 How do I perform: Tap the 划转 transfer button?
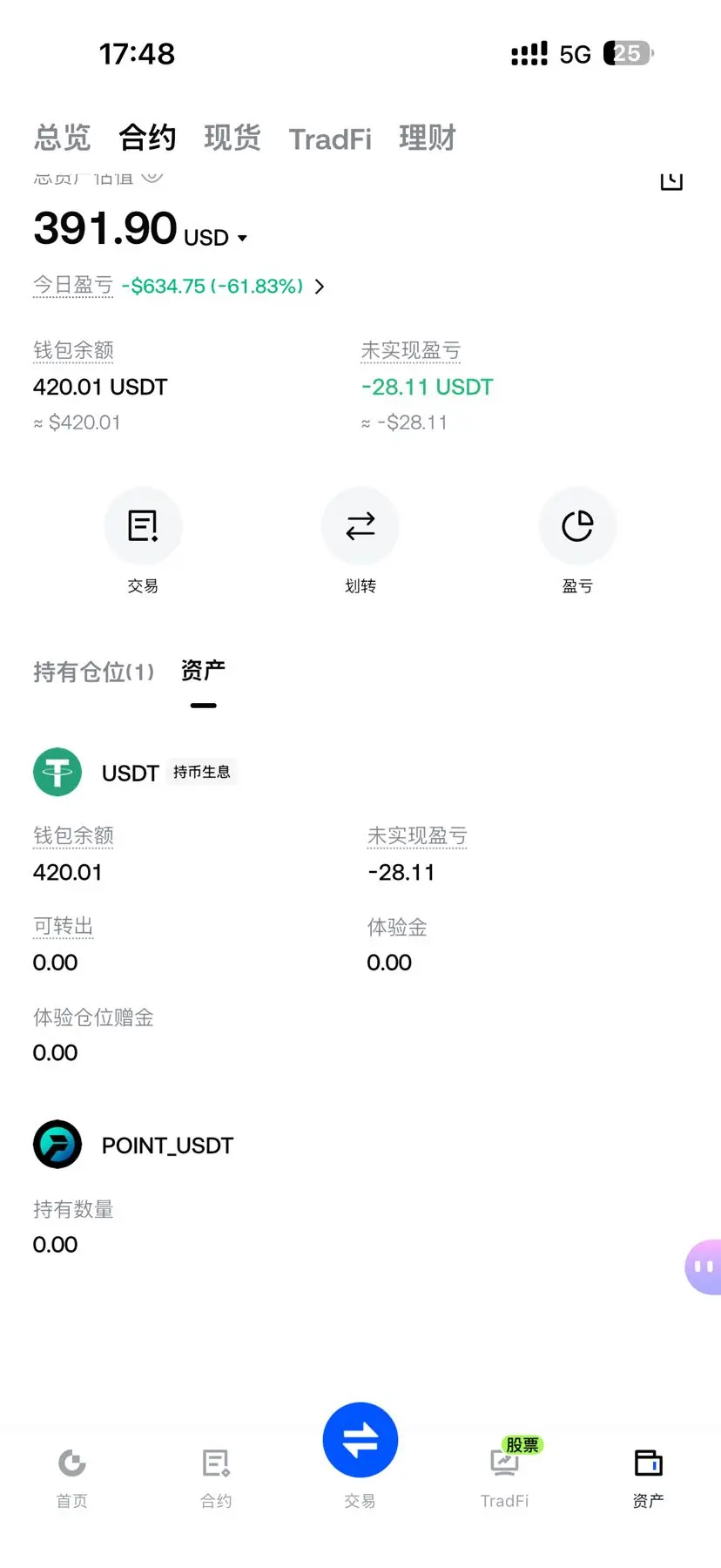pyautogui.click(x=360, y=541)
